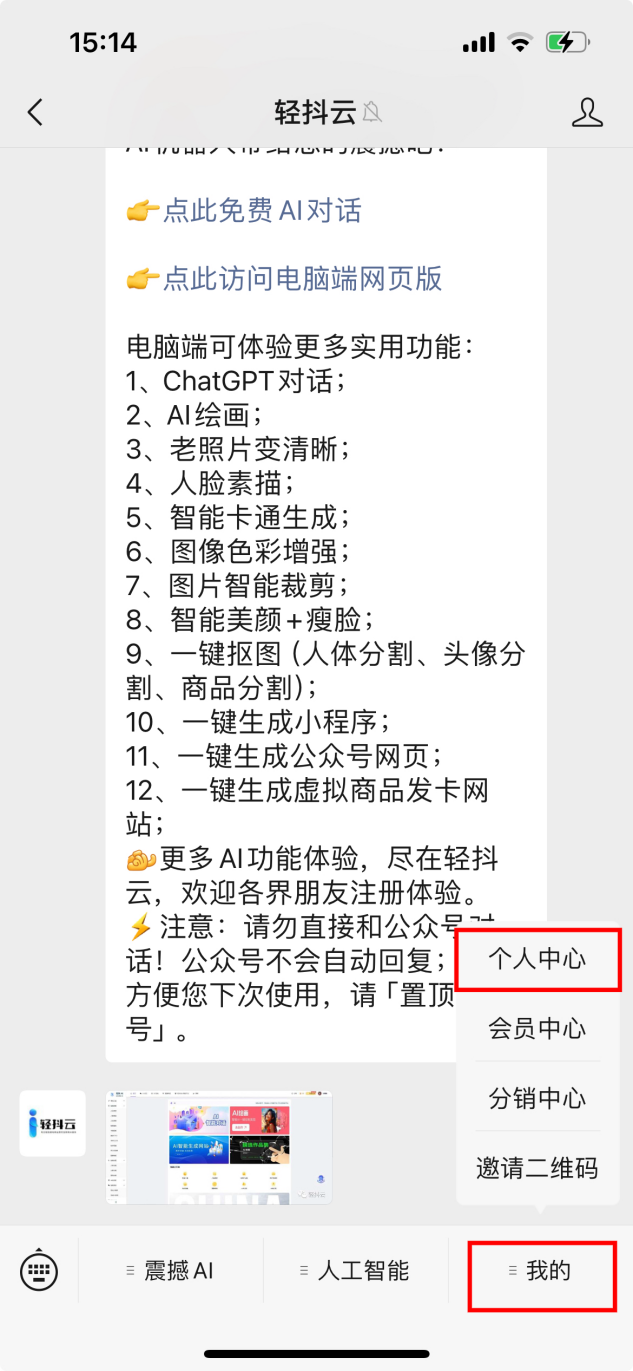This screenshot has width=633, height=1371.
Task: Select 会员中心 from the popup menu
Action: 537,1028
